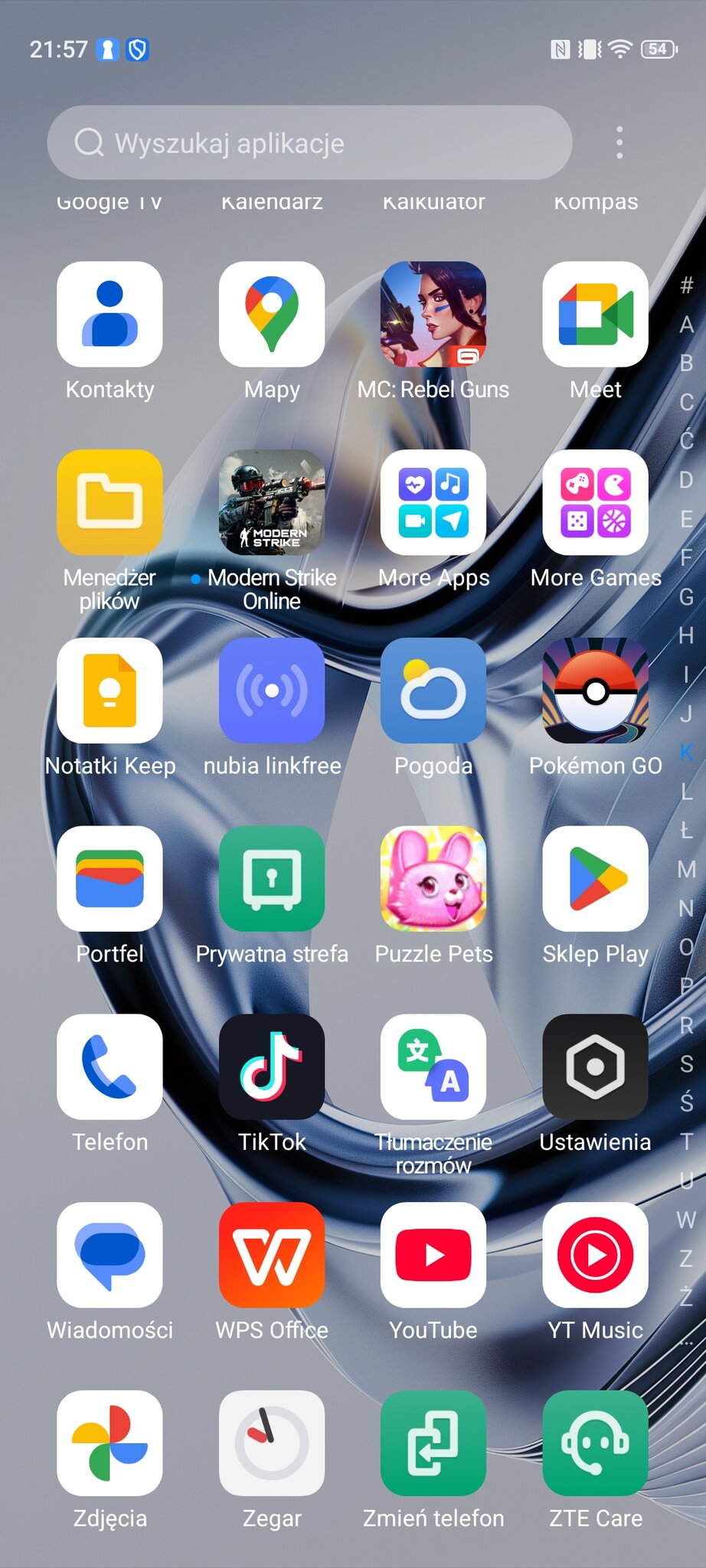Screen dimensions: 706x1568
Task: Open the YouTube app
Action: pos(433,1256)
